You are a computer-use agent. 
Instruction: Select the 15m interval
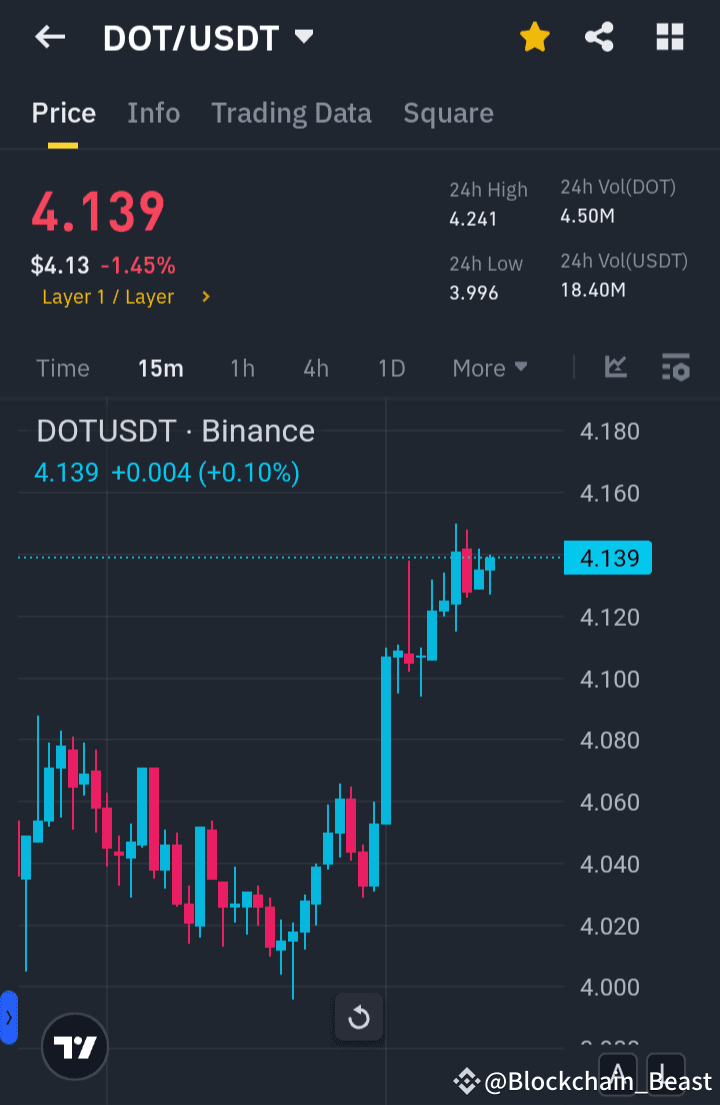click(161, 368)
